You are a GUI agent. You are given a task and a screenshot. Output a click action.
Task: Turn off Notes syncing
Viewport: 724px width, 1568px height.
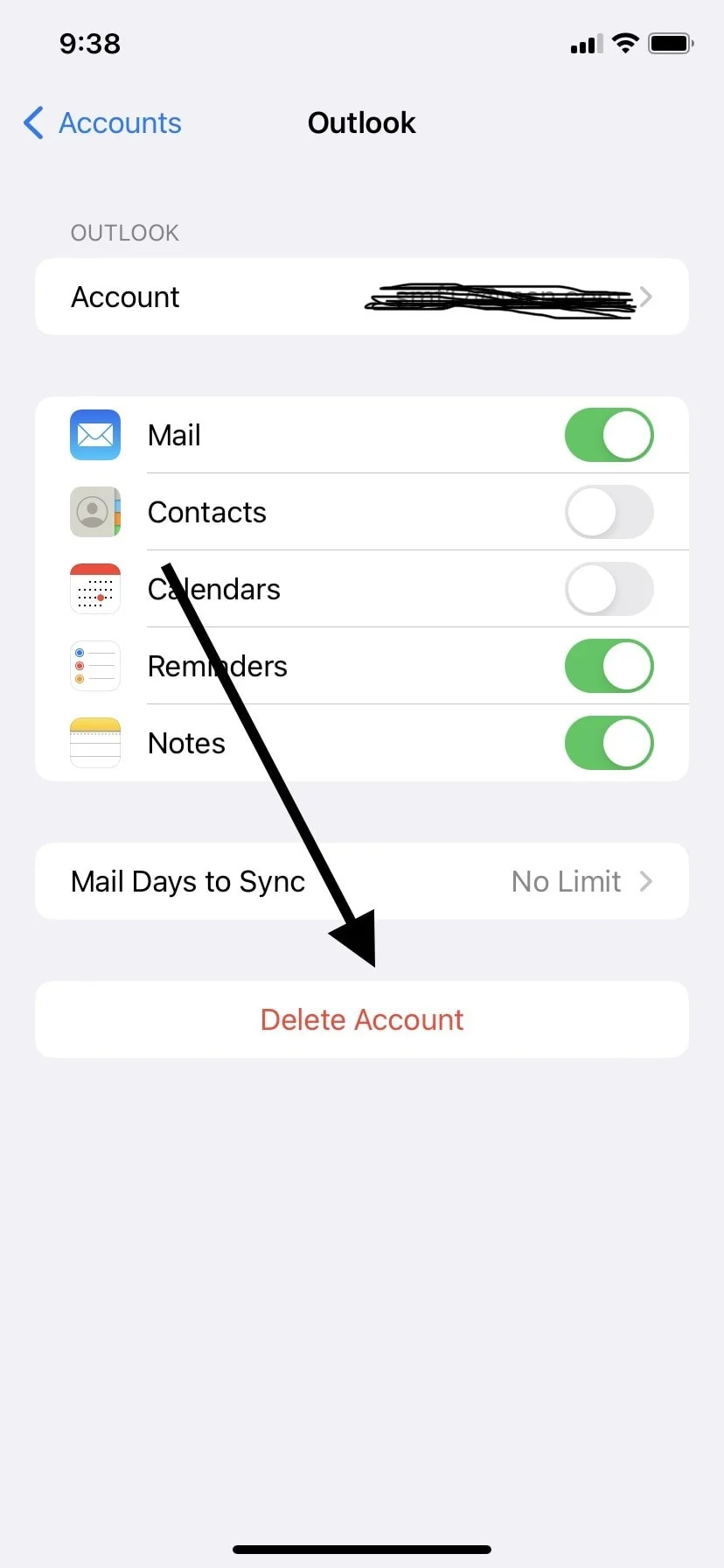[x=609, y=743]
